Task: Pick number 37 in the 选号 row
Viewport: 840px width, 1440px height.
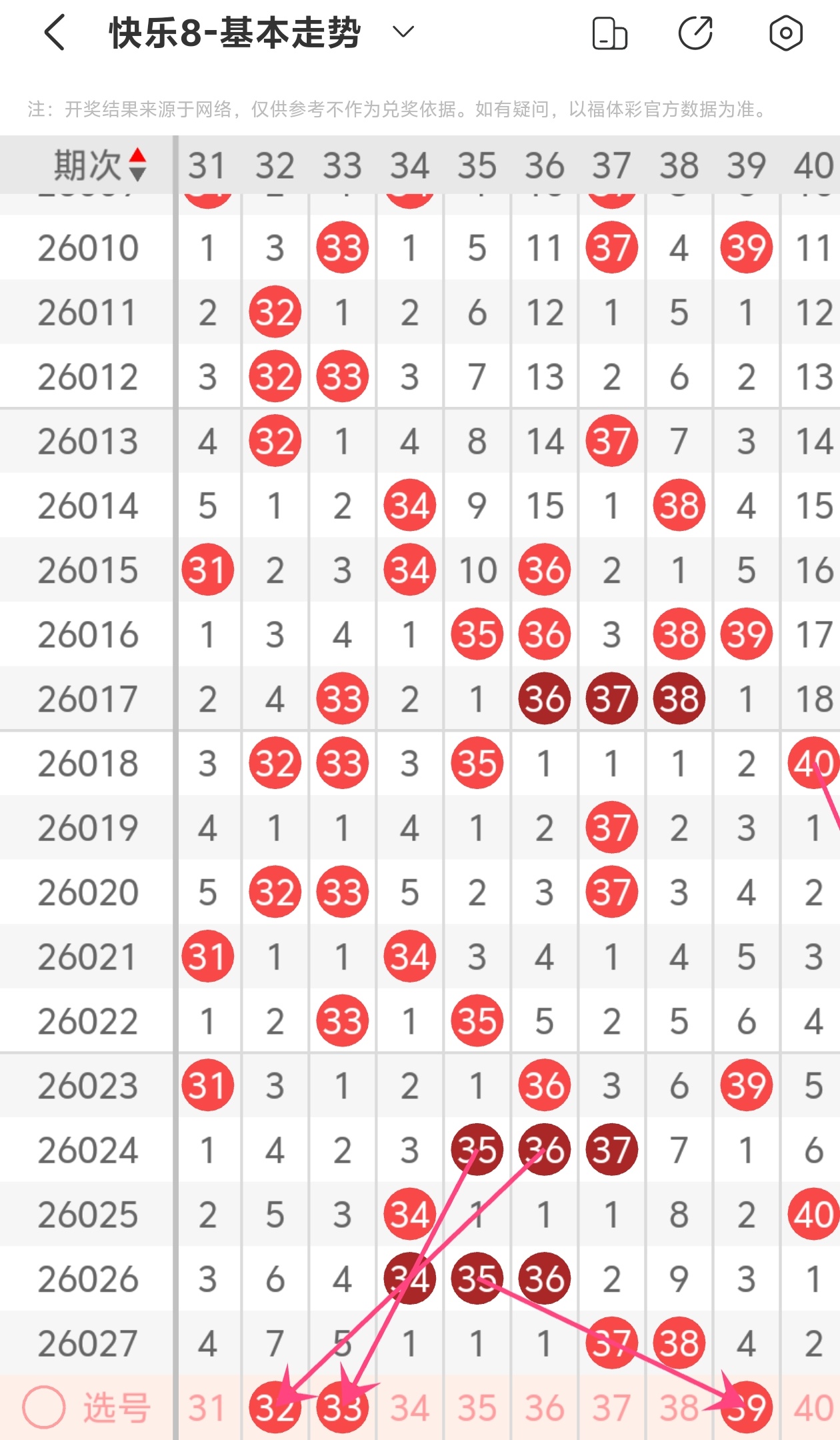Action: (611, 1407)
